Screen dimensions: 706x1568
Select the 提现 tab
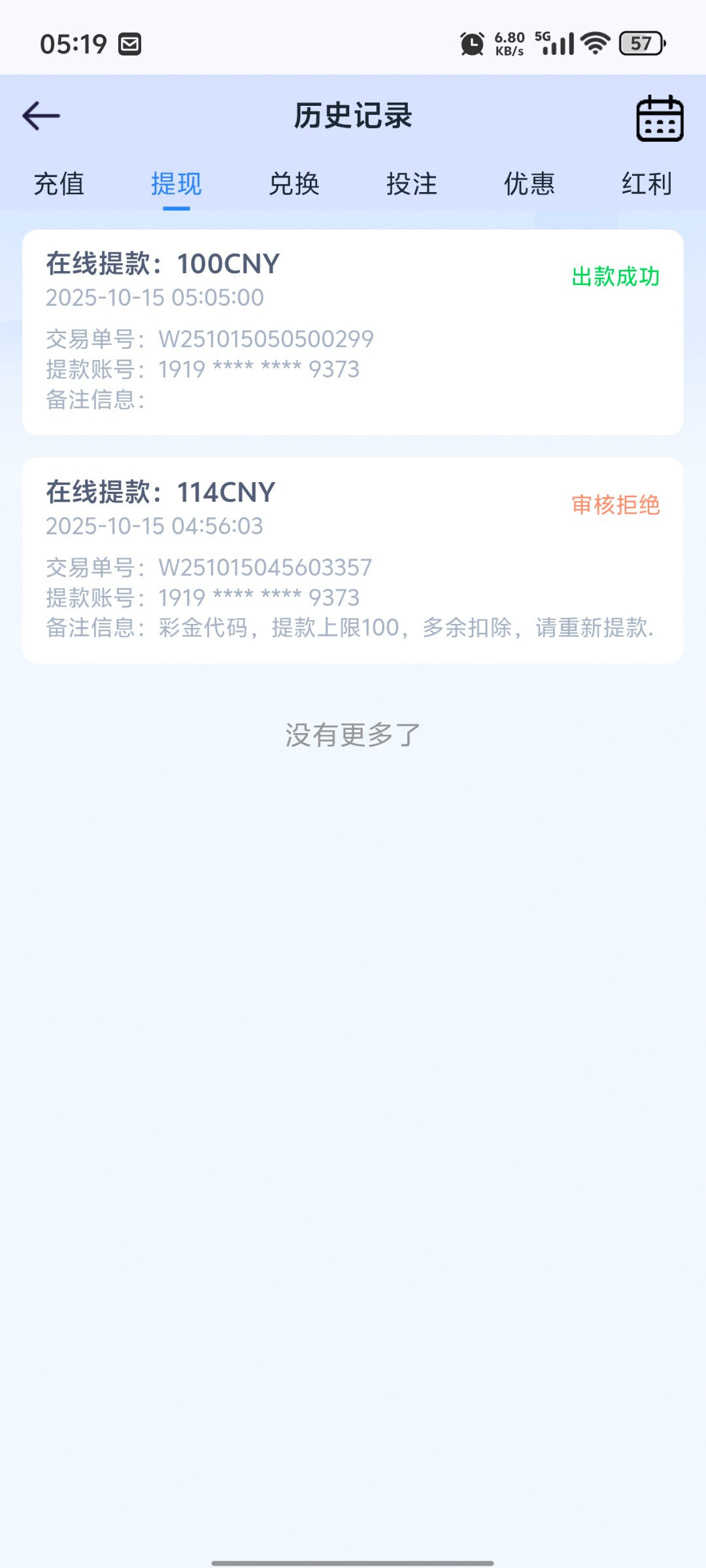[x=176, y=184]
